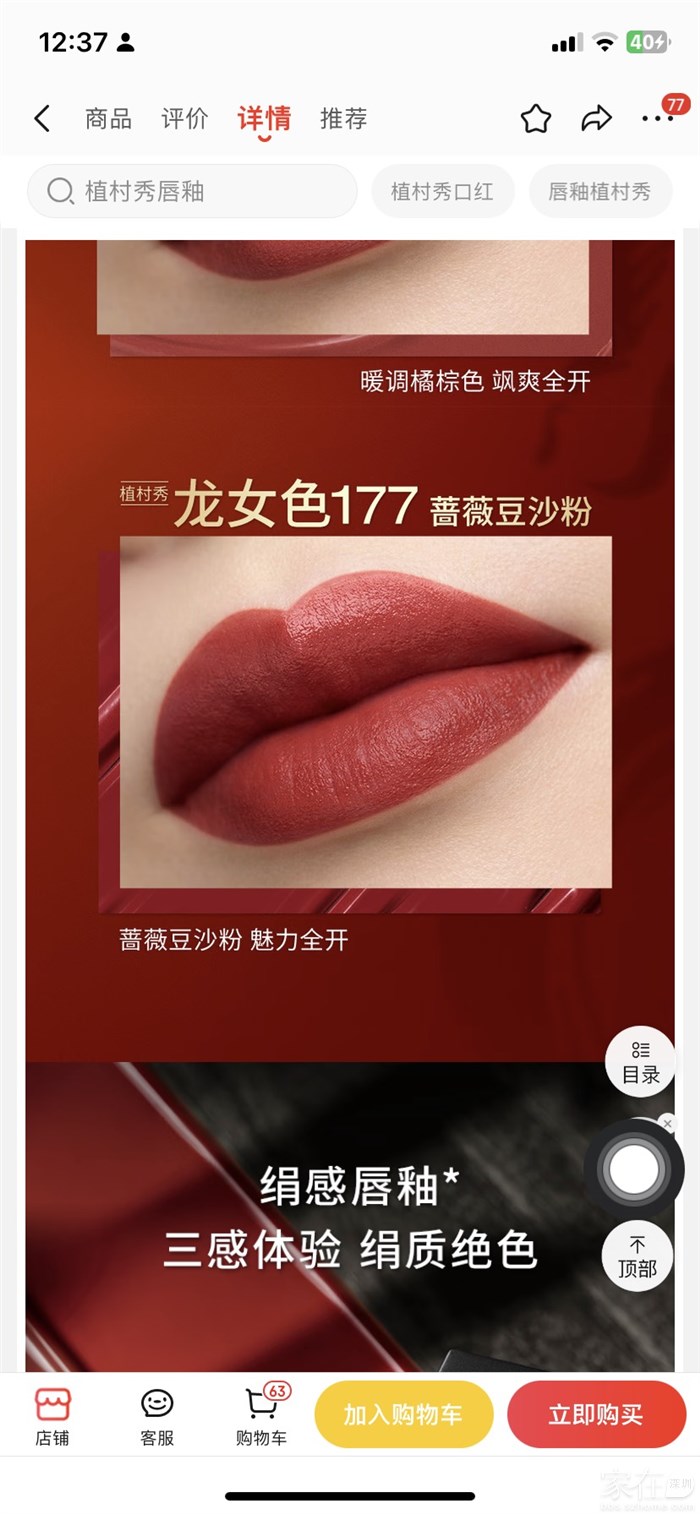Screen dimensions: 700x1514
Task: Open the three-dot overflow menu
Action: tap(657, 119)
